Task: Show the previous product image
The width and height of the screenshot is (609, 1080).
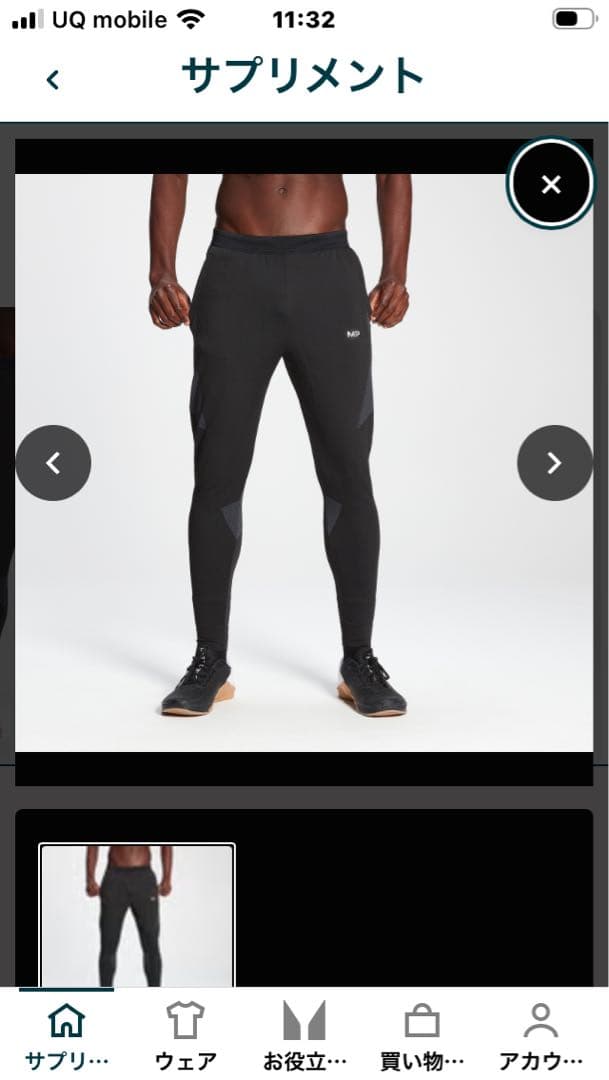Action: click(x=54, y=463)
